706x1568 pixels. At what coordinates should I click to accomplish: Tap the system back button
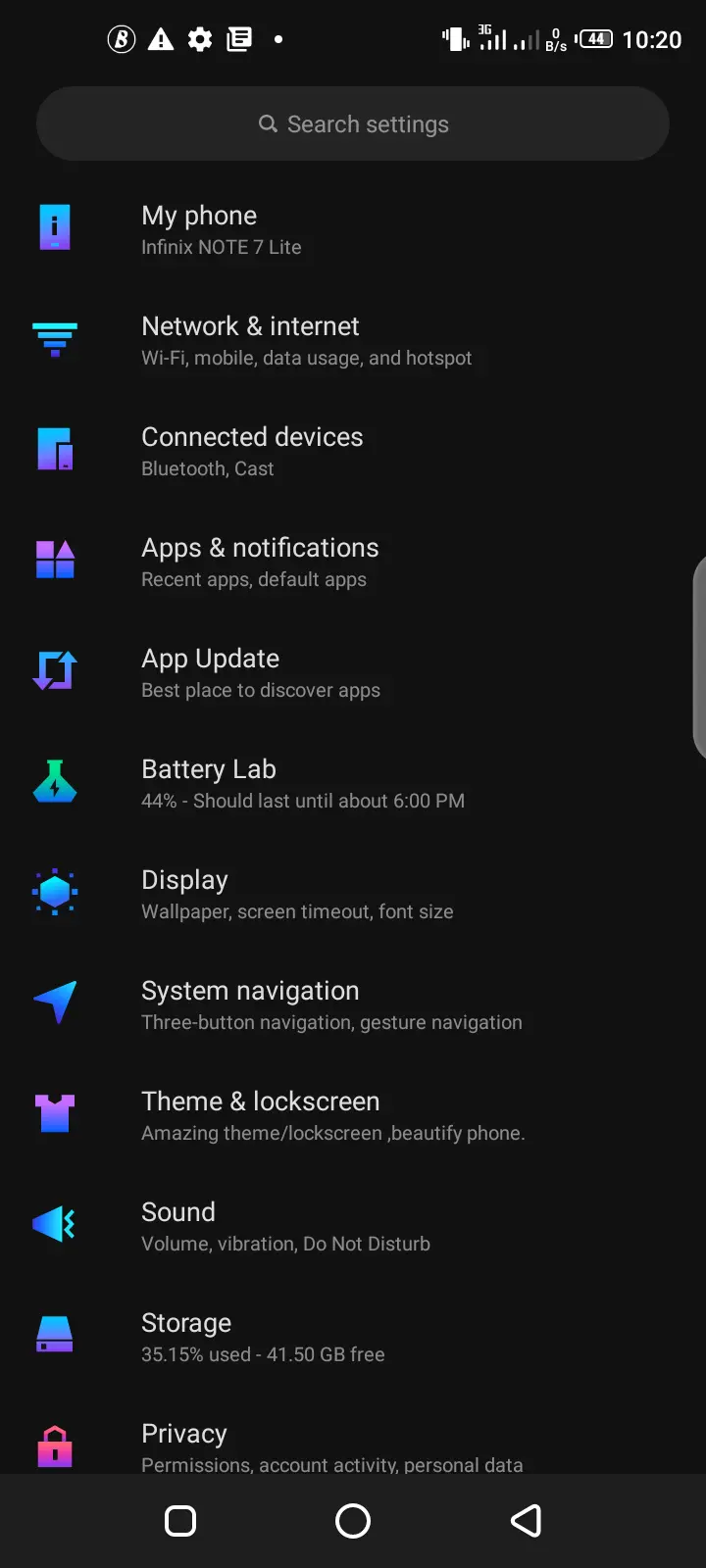coord(527,1521)
